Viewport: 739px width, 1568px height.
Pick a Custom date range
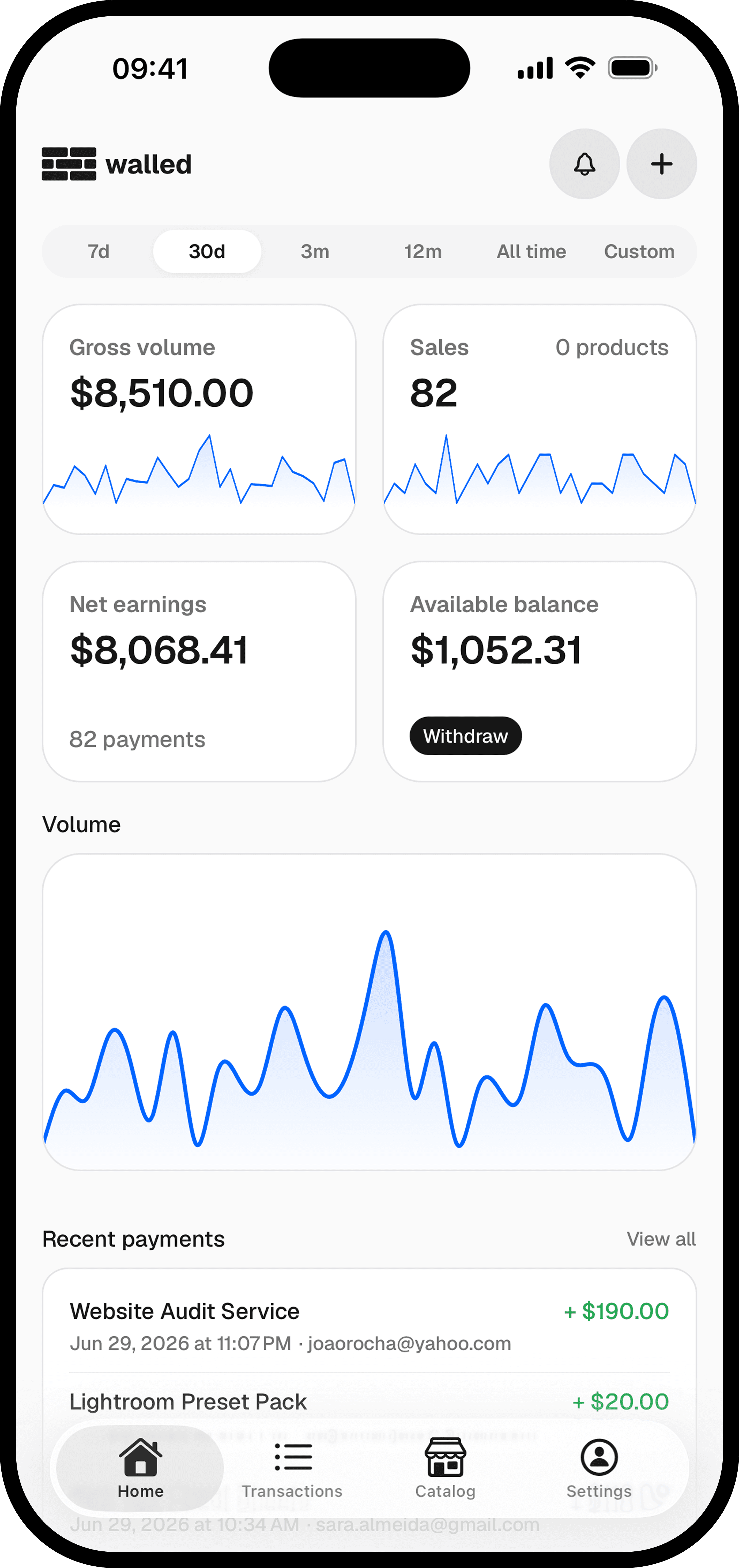point(639,251)
